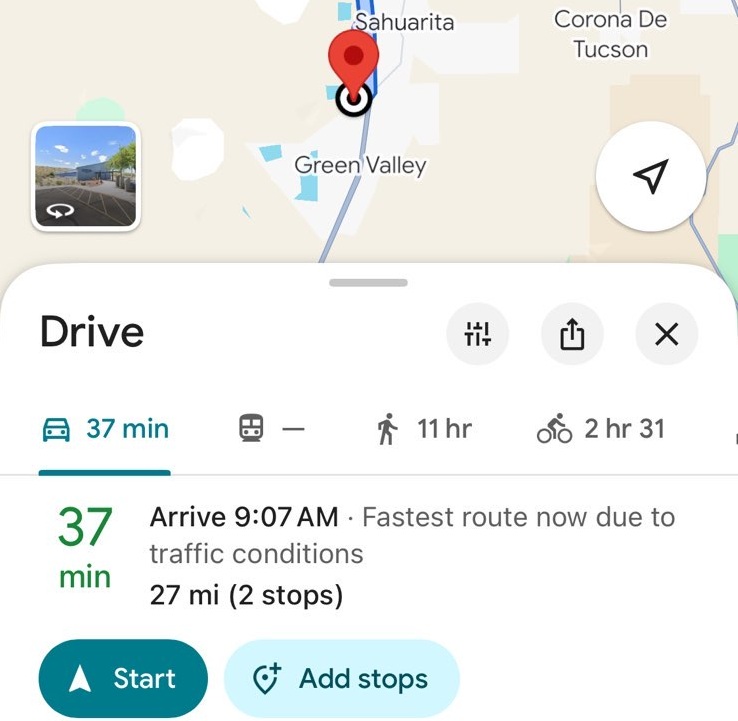Switch to the transit tab
This screenshot has height=721, width=738.
tap(270, 430)
